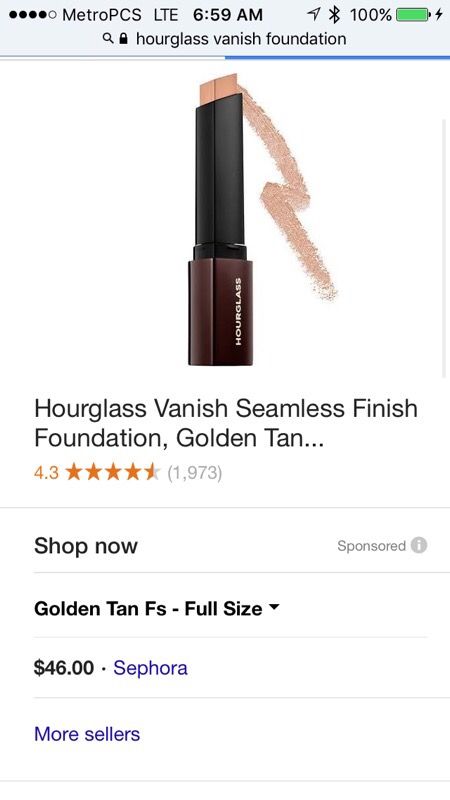Screen dimensions: 450x800
Task: Open the Sephora seller link
Action: tap(150, 668)
